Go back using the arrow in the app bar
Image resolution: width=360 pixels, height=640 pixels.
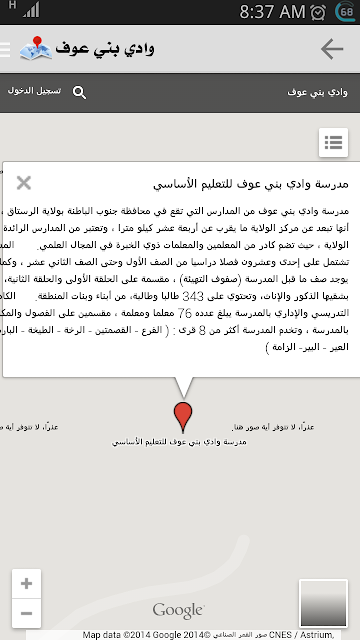332,49
